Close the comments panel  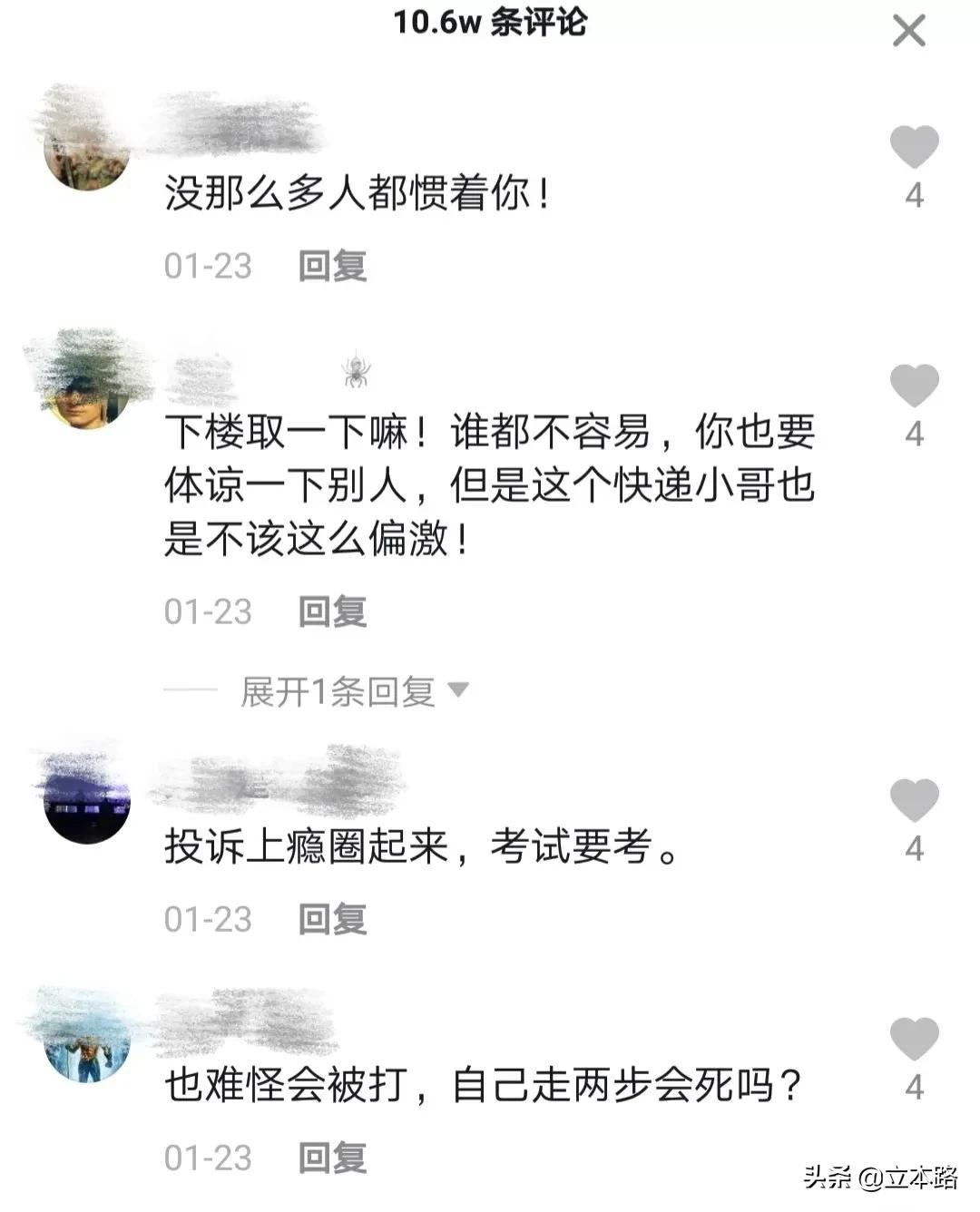tap(909, 30)
